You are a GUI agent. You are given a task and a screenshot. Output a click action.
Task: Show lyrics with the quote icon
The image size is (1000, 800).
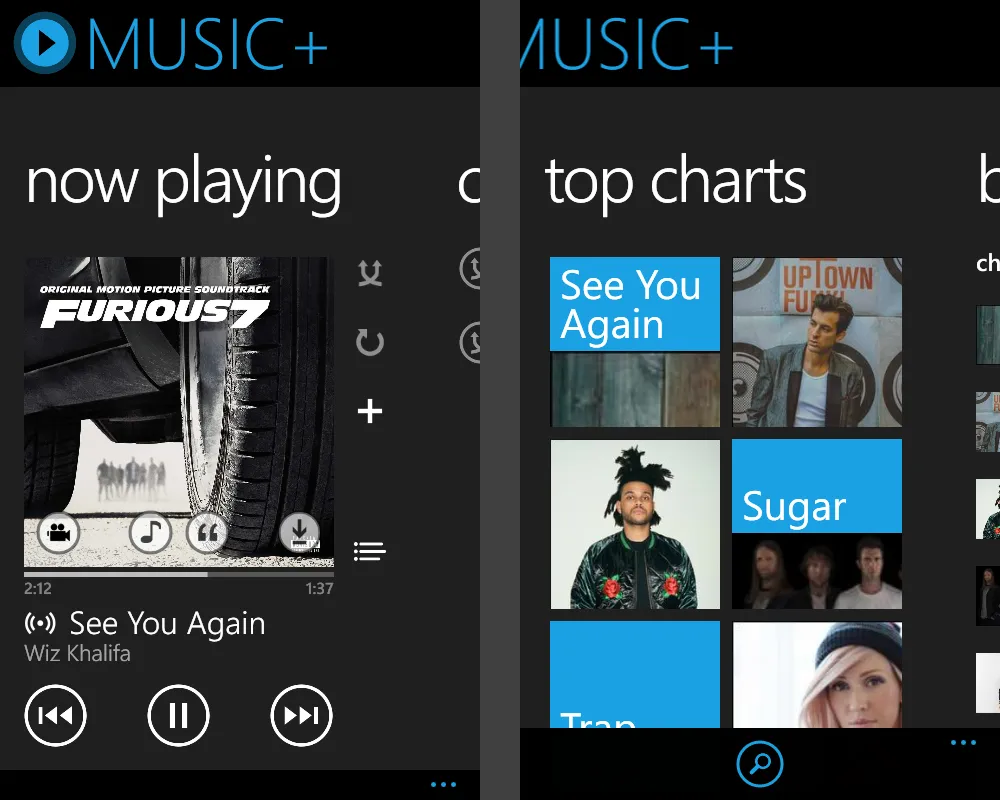206,532
